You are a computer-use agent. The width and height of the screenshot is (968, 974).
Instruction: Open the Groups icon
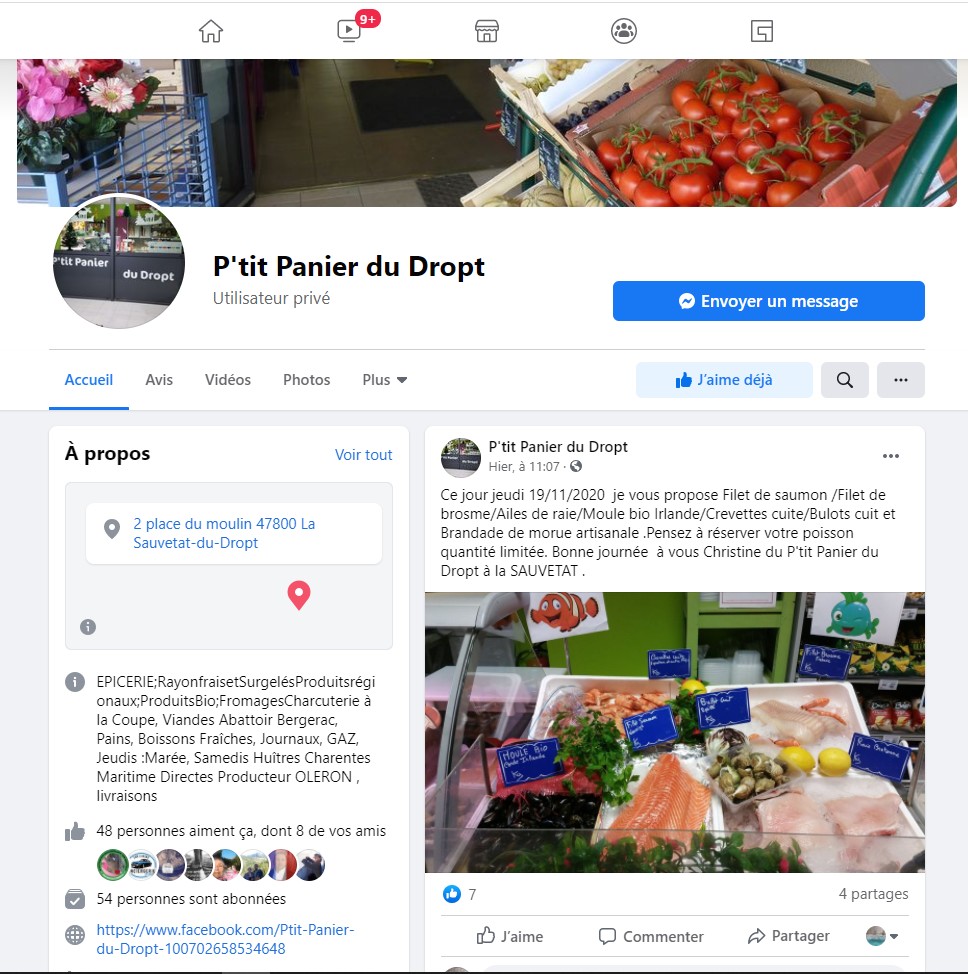coord(624,31)
